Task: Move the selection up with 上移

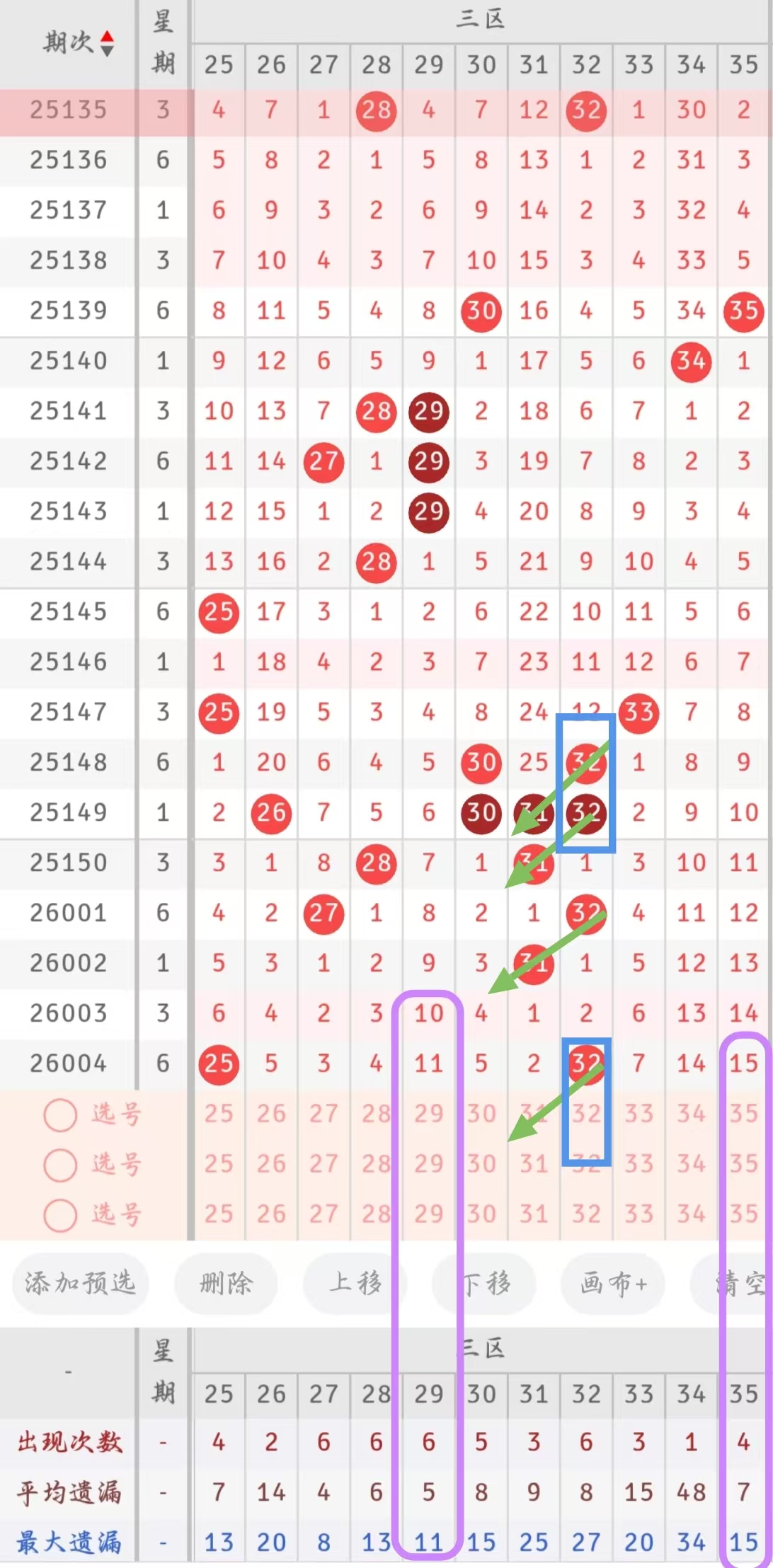Action: coord(355,1283)
